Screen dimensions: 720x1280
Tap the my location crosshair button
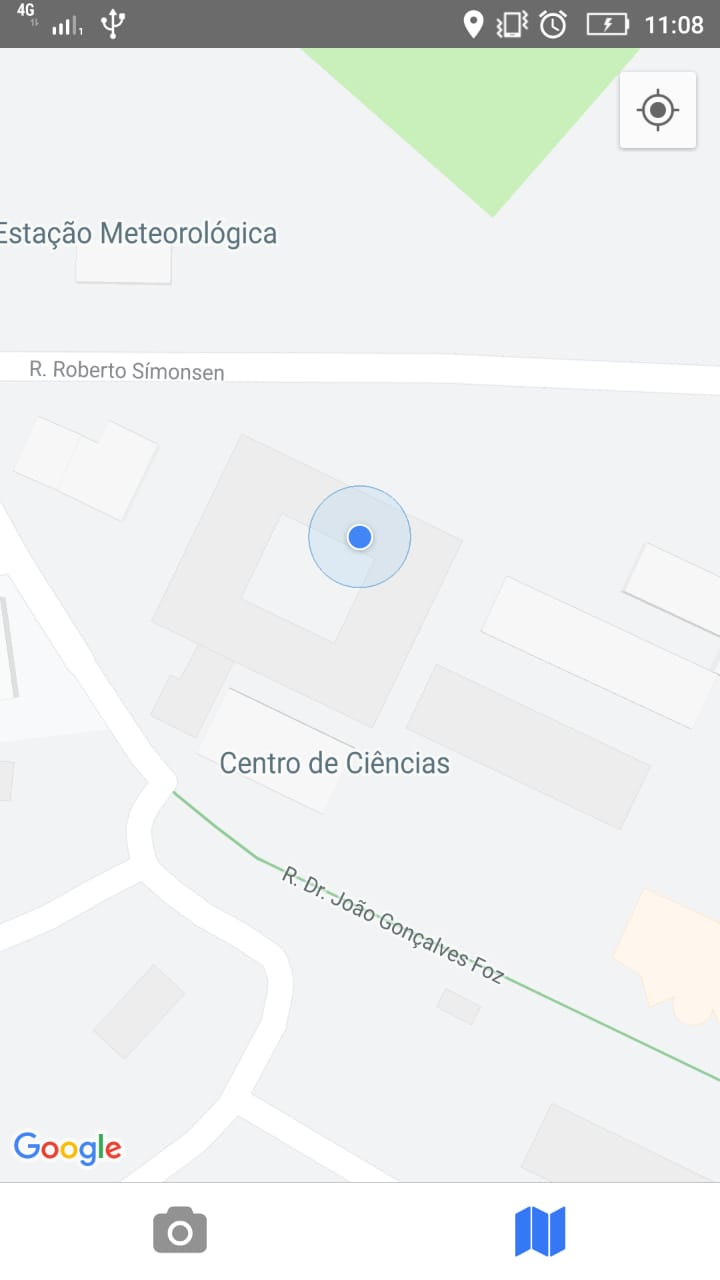(657, 110)
